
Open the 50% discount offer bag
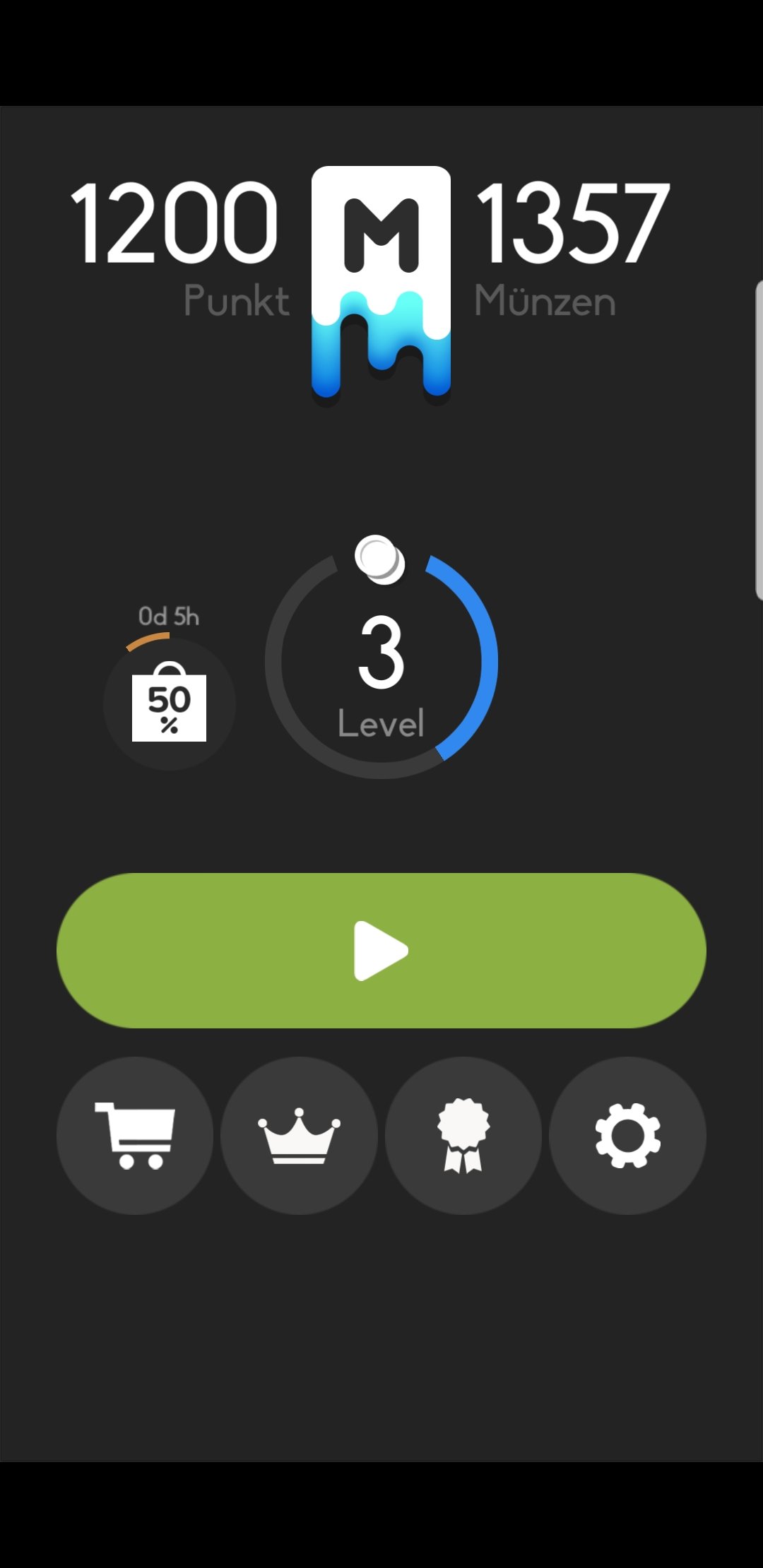pos(170,703)
